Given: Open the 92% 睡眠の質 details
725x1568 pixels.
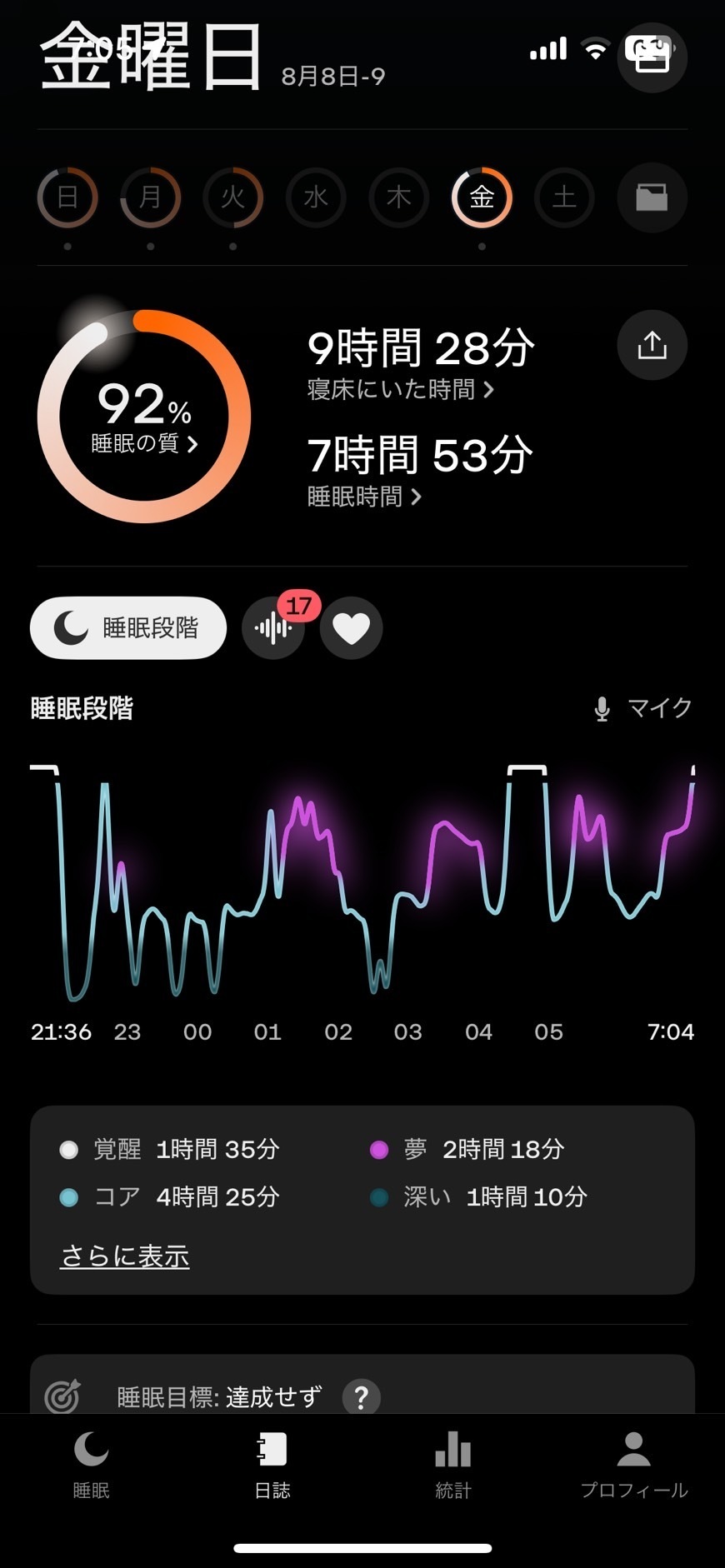Looking at the screenshot, I should [x=144, y=417].
